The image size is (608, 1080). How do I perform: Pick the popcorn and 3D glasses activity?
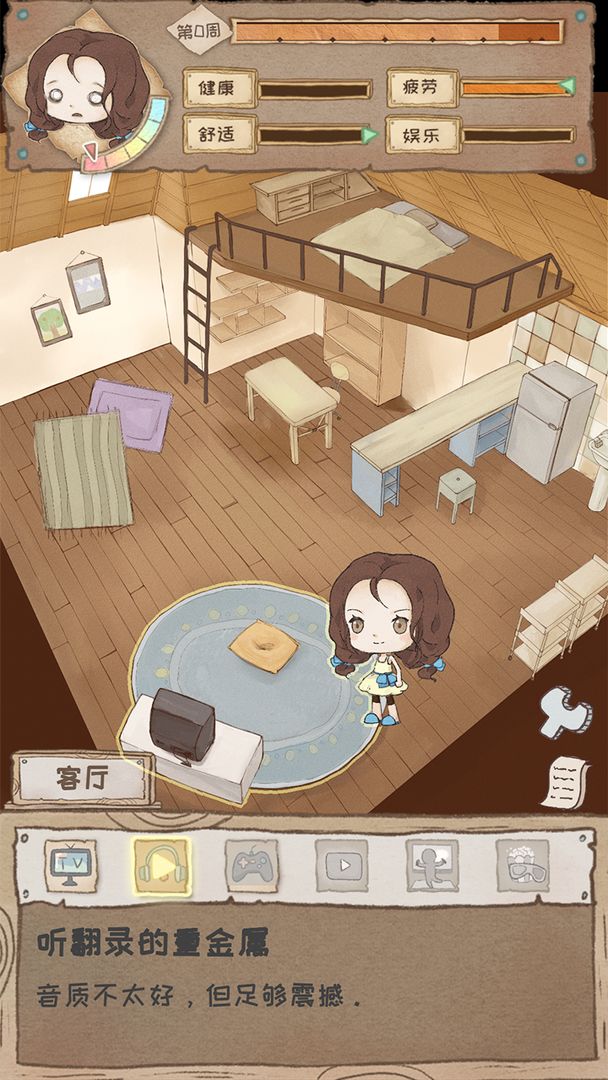pyautogui.click(x=522, y=865)
